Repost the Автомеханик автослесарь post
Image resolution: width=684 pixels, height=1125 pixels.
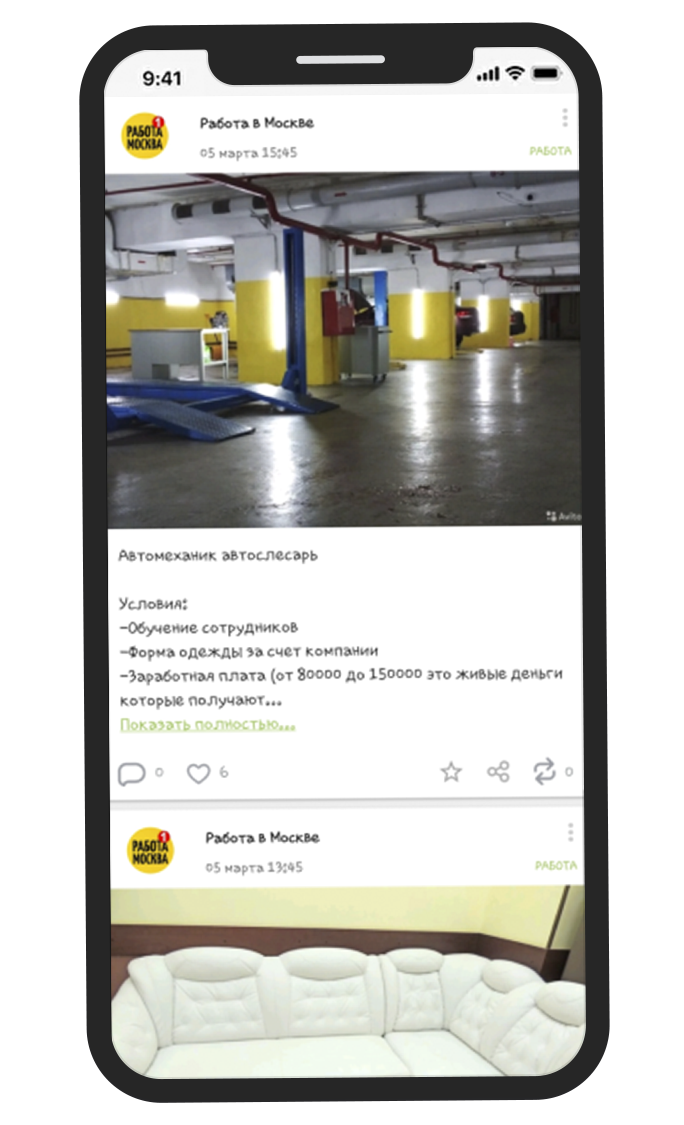coord(544,771)
